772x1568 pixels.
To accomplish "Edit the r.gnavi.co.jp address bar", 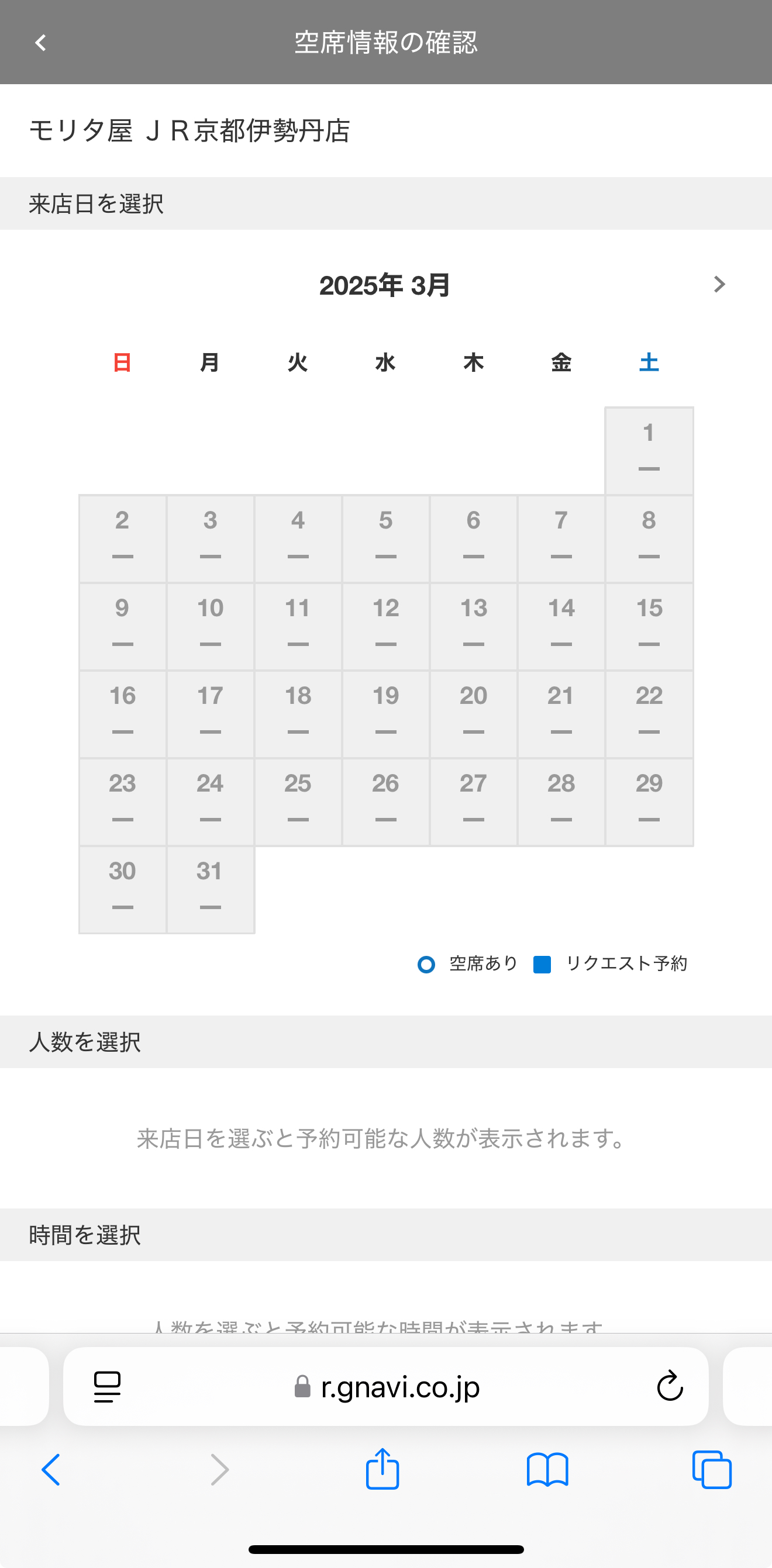I will point(390,1387).
